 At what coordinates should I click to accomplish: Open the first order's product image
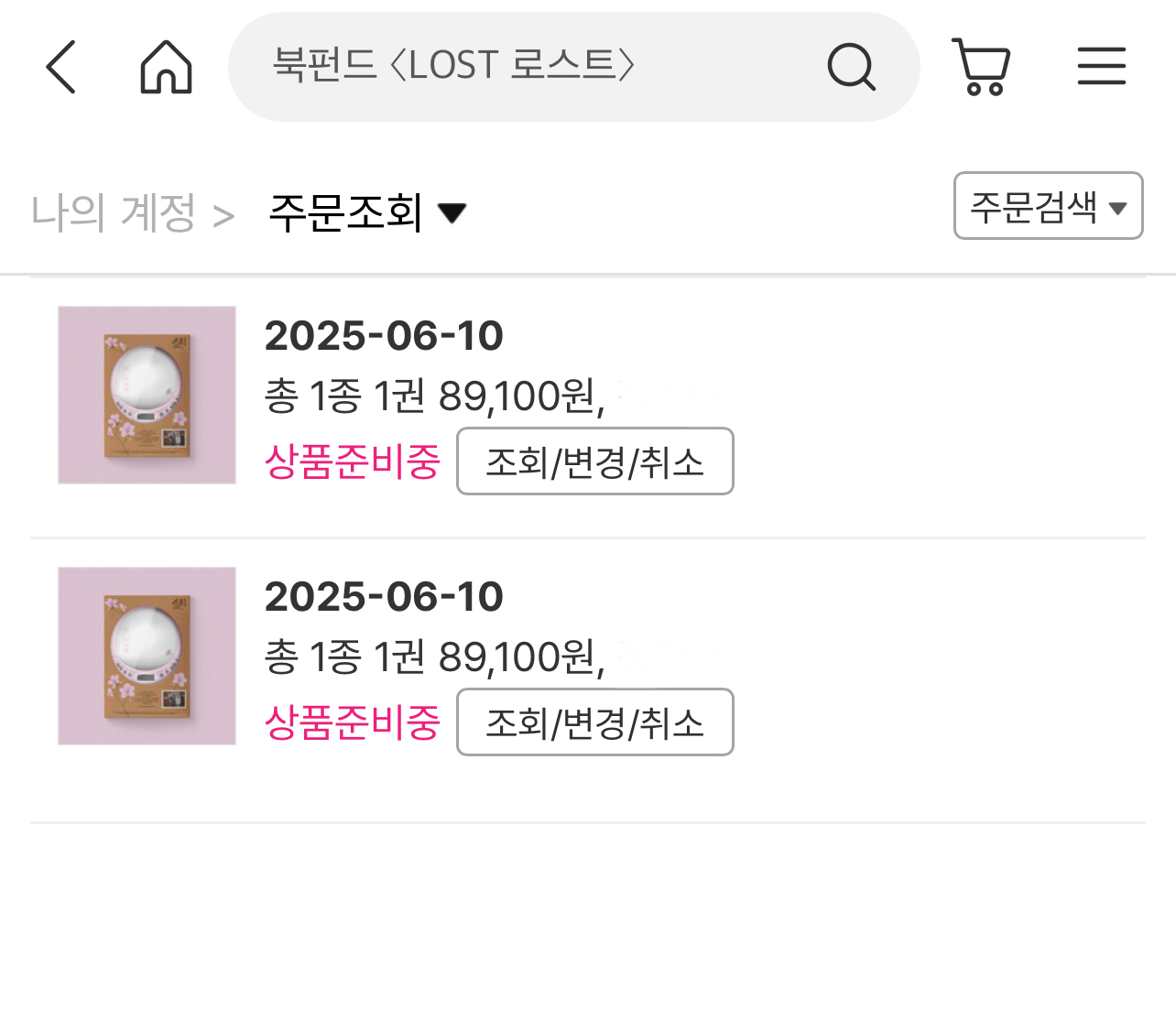147,395
